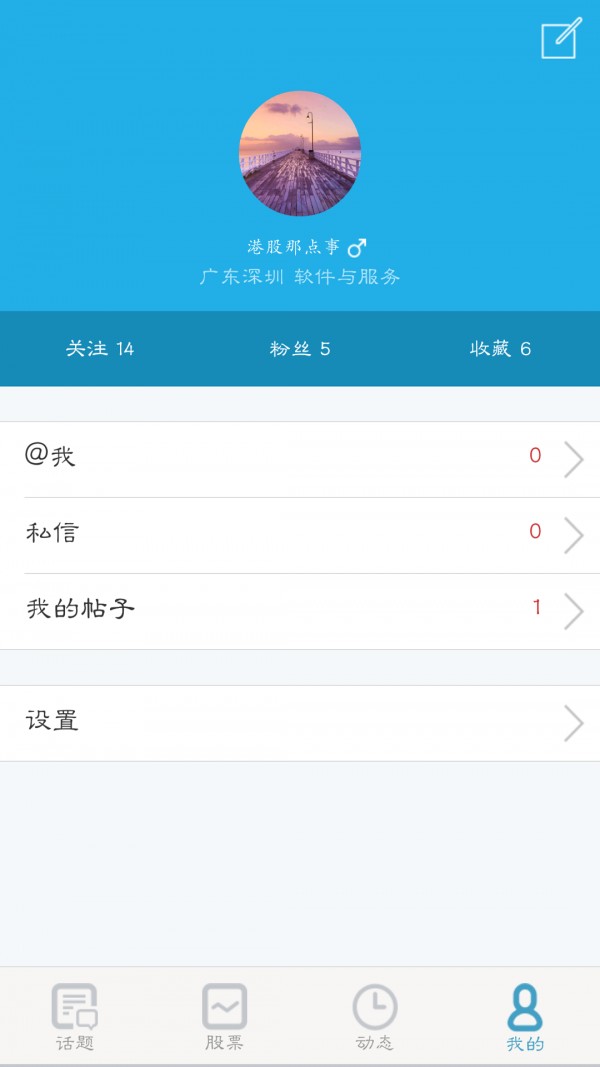Open 我的帖子 my posts
600x1067 pixels.
coord(300,612)
